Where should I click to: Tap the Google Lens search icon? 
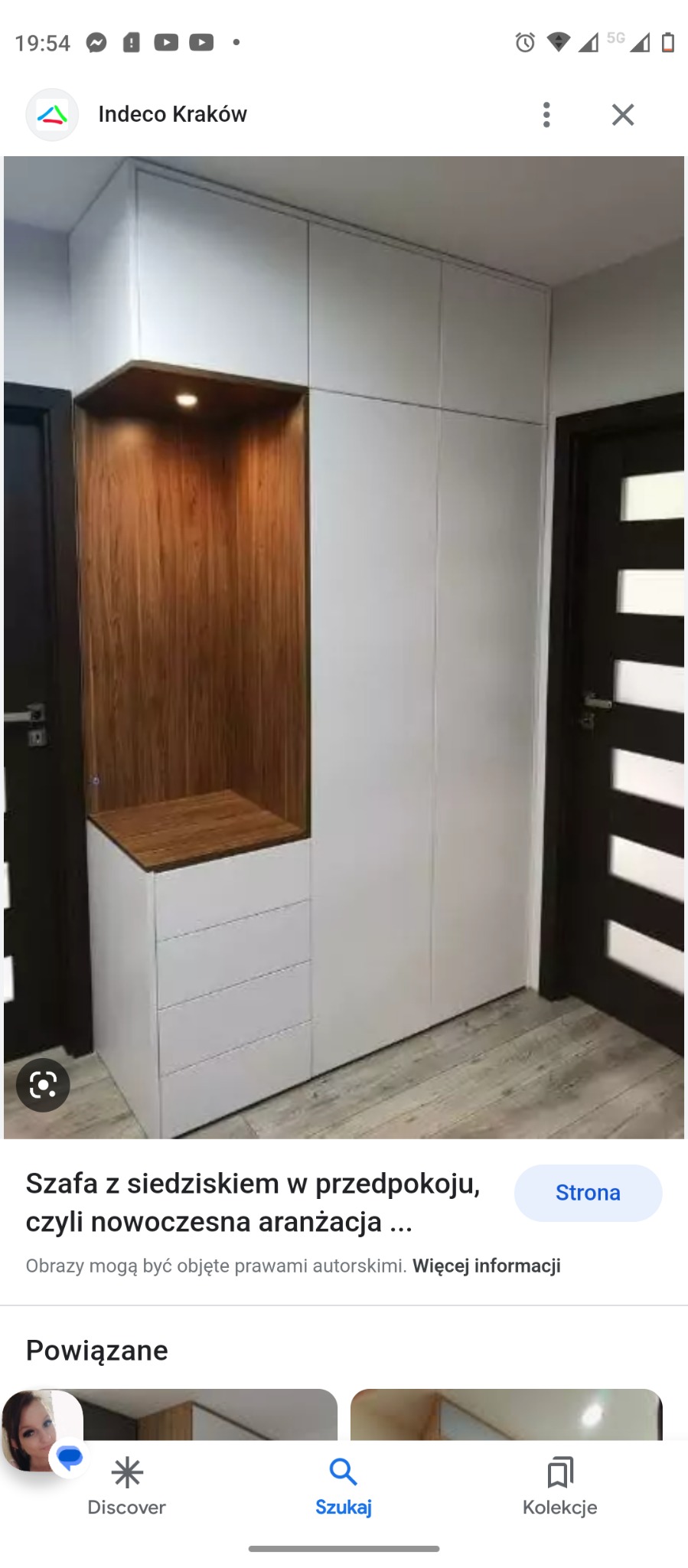click(43, 1085)
